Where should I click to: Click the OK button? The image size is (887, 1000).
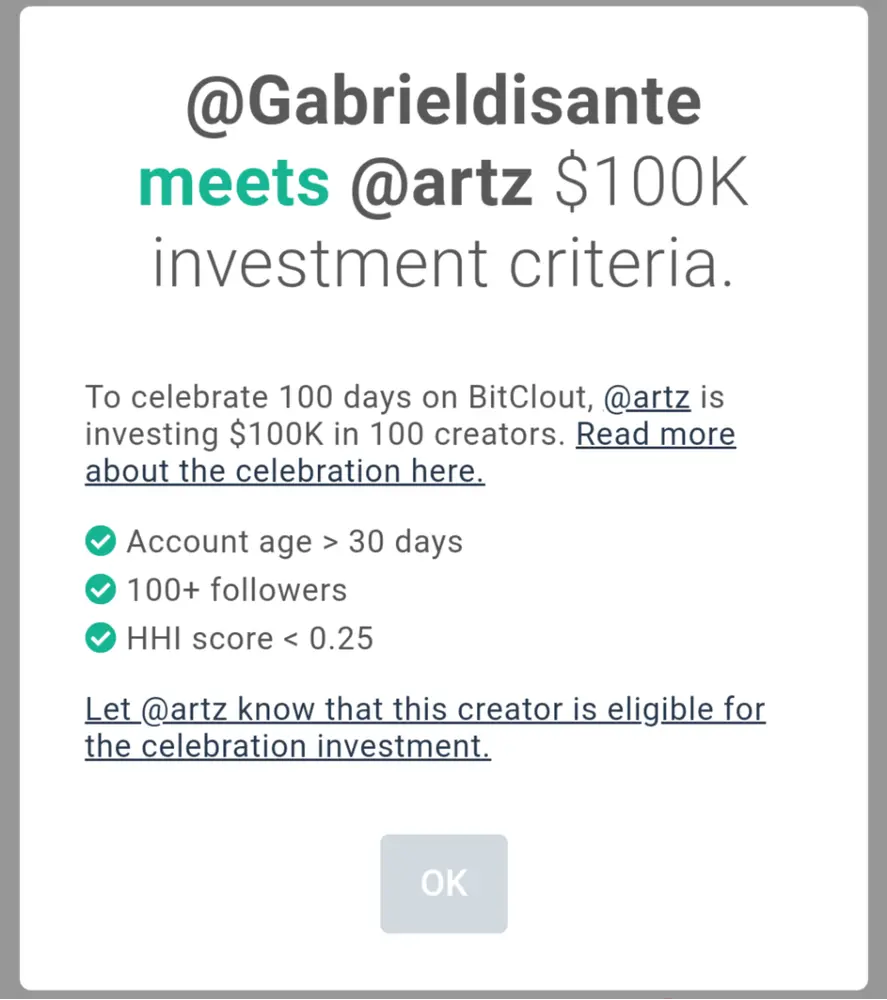(443, 883)
